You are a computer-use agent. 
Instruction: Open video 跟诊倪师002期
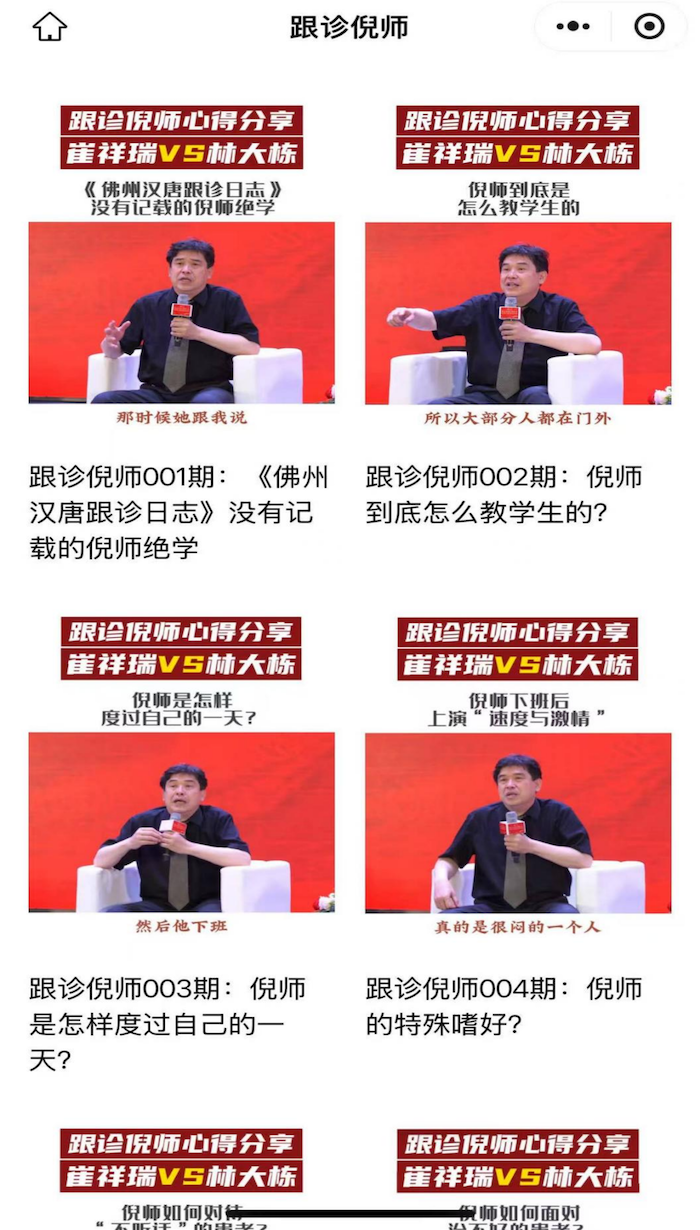(x=518, y=312)
